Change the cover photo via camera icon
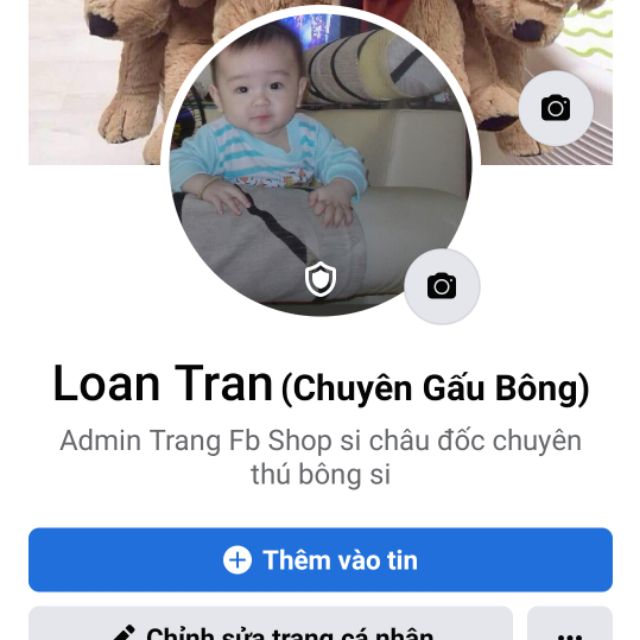Screen dimensions: 640x640 555,108
